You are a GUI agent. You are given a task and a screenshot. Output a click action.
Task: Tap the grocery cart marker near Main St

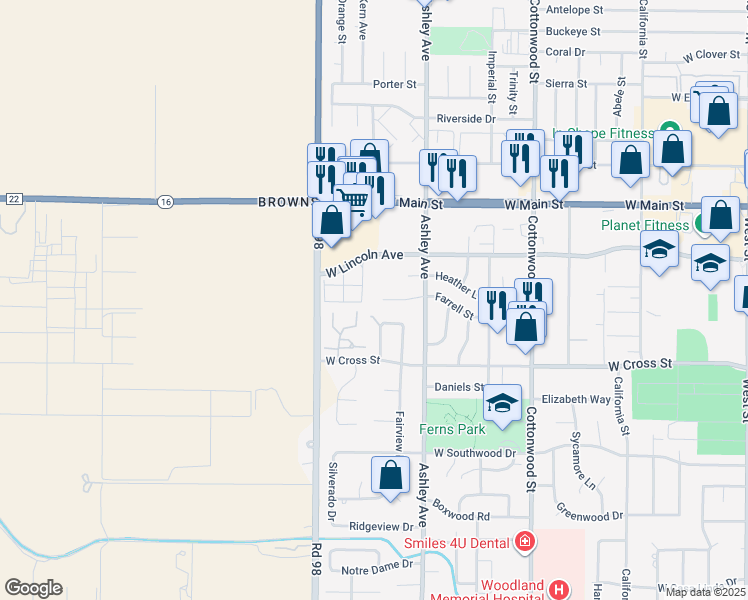tap(351, 201)
